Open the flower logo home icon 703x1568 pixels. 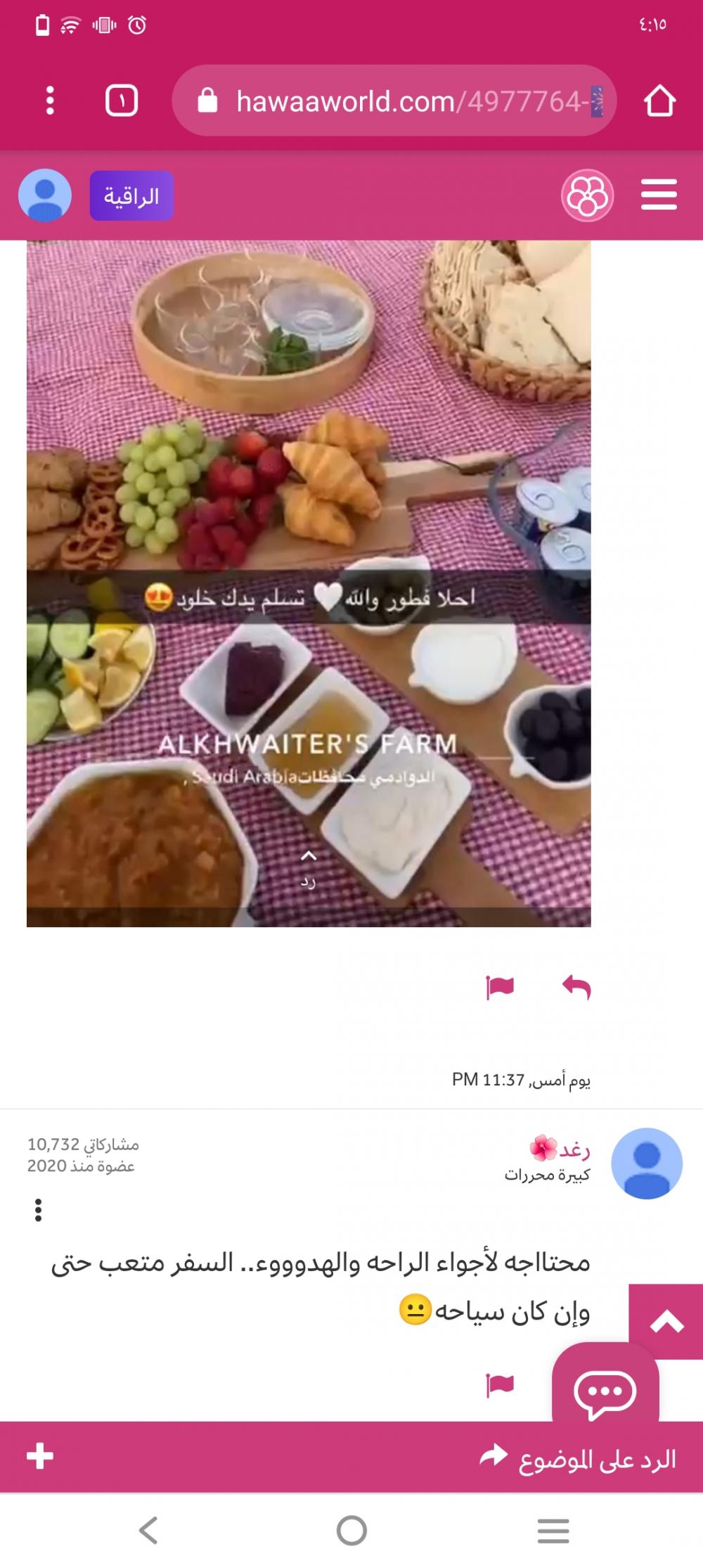coord(587,196)
